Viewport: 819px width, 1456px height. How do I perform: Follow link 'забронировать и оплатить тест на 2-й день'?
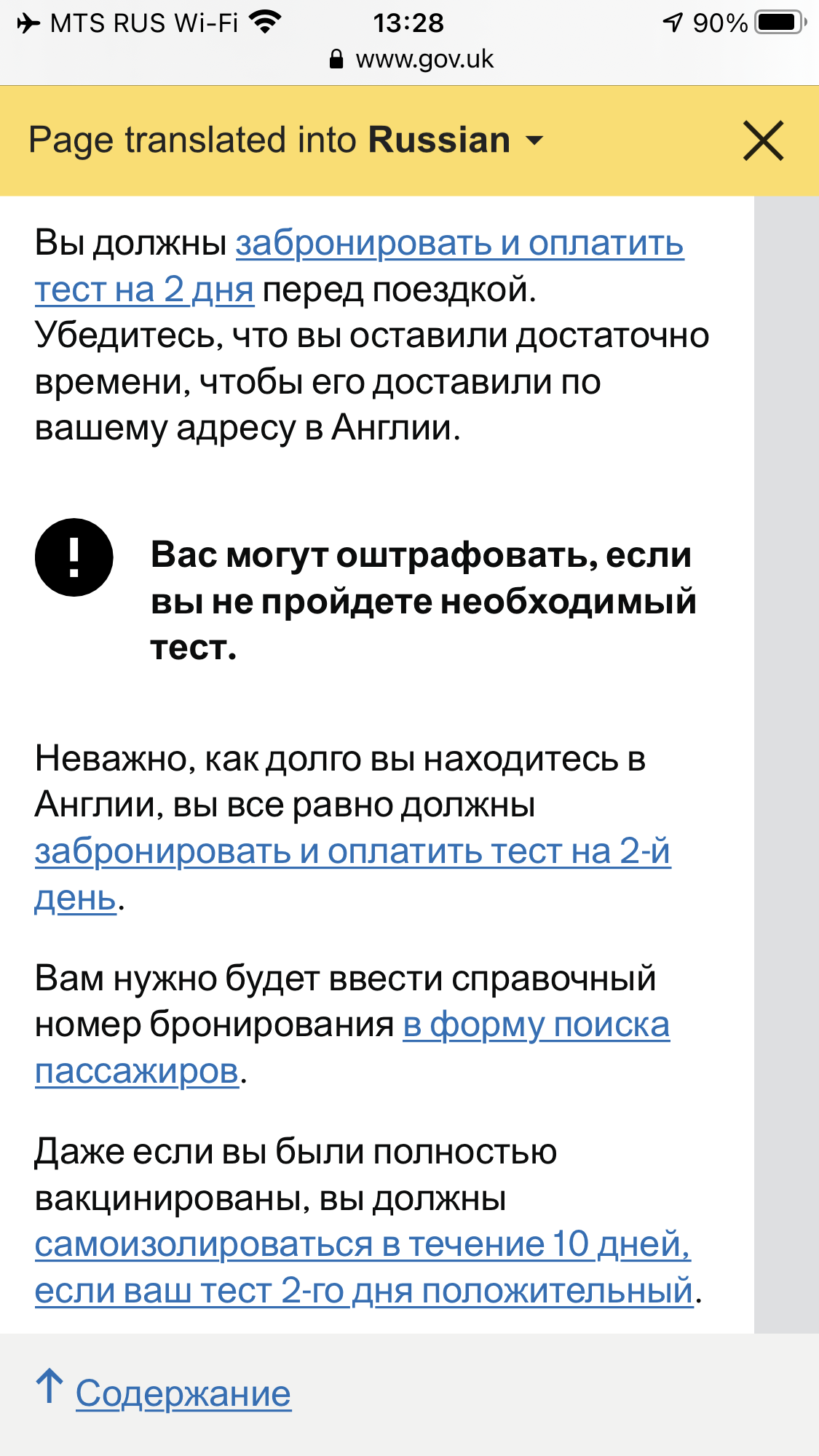(x=352, y=852)
